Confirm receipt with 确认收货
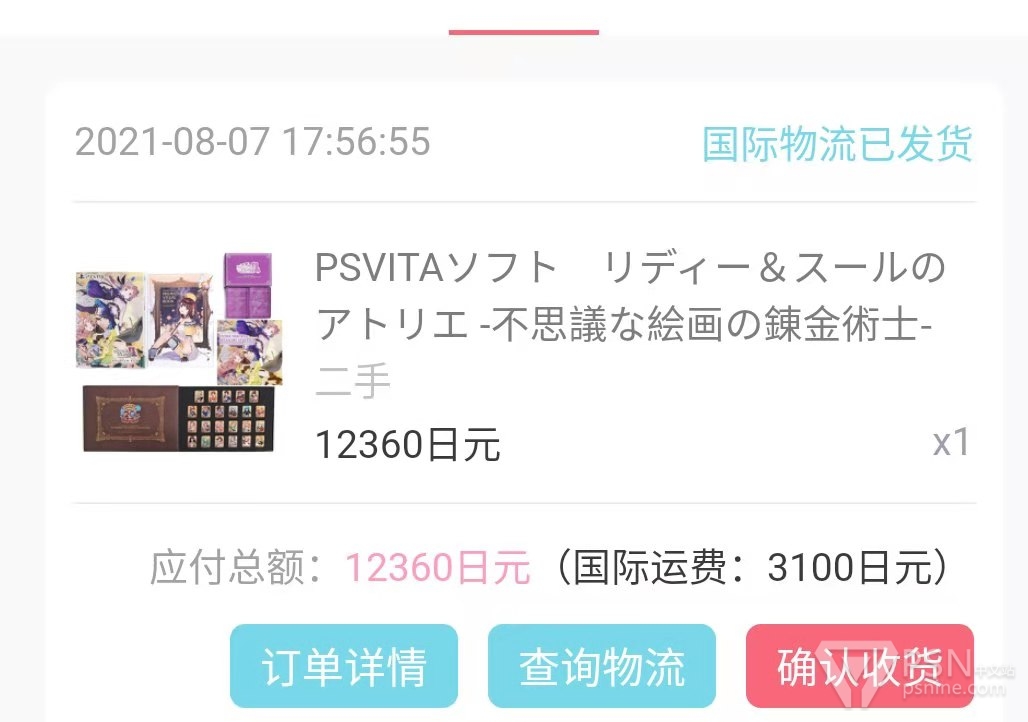 point(859,666)
